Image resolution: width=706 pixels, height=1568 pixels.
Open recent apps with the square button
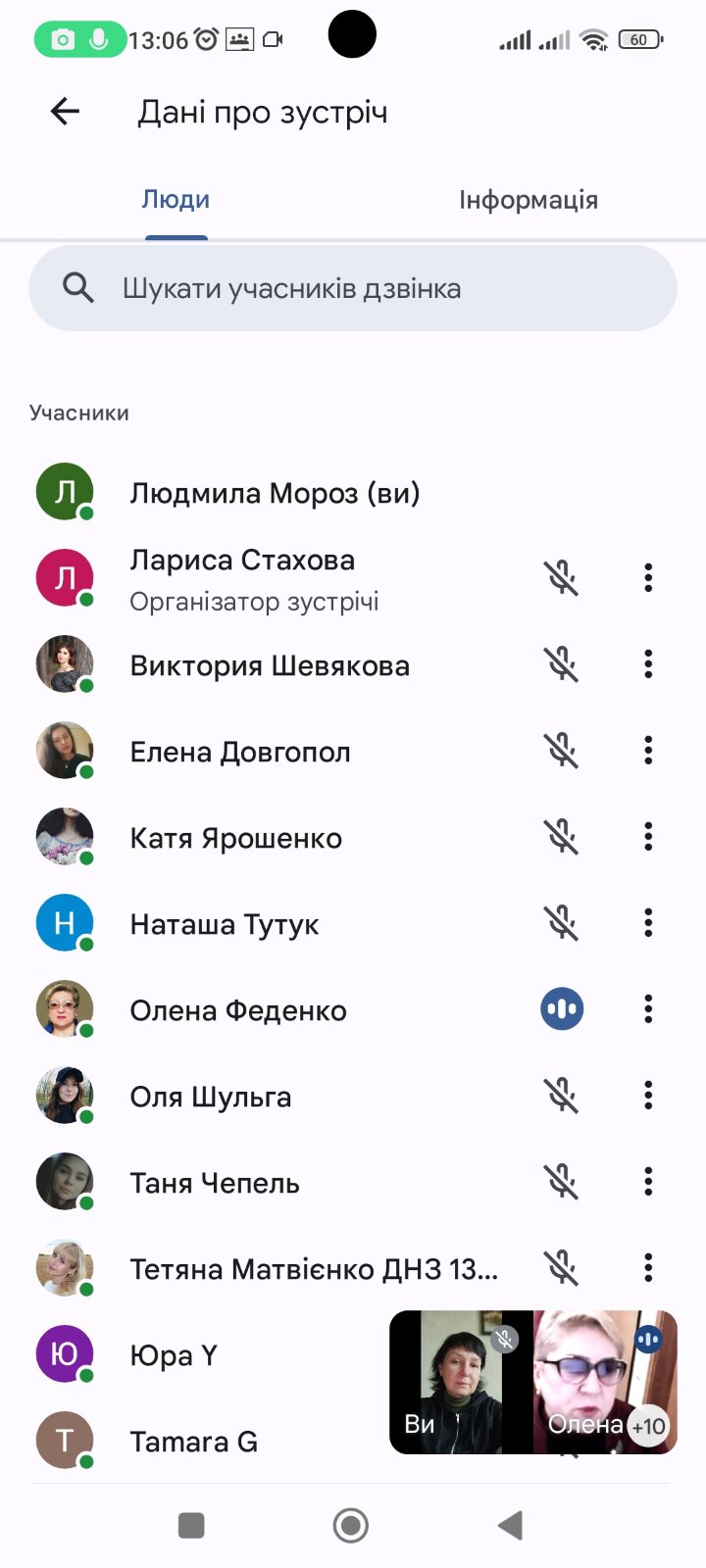pos(191,1525)
